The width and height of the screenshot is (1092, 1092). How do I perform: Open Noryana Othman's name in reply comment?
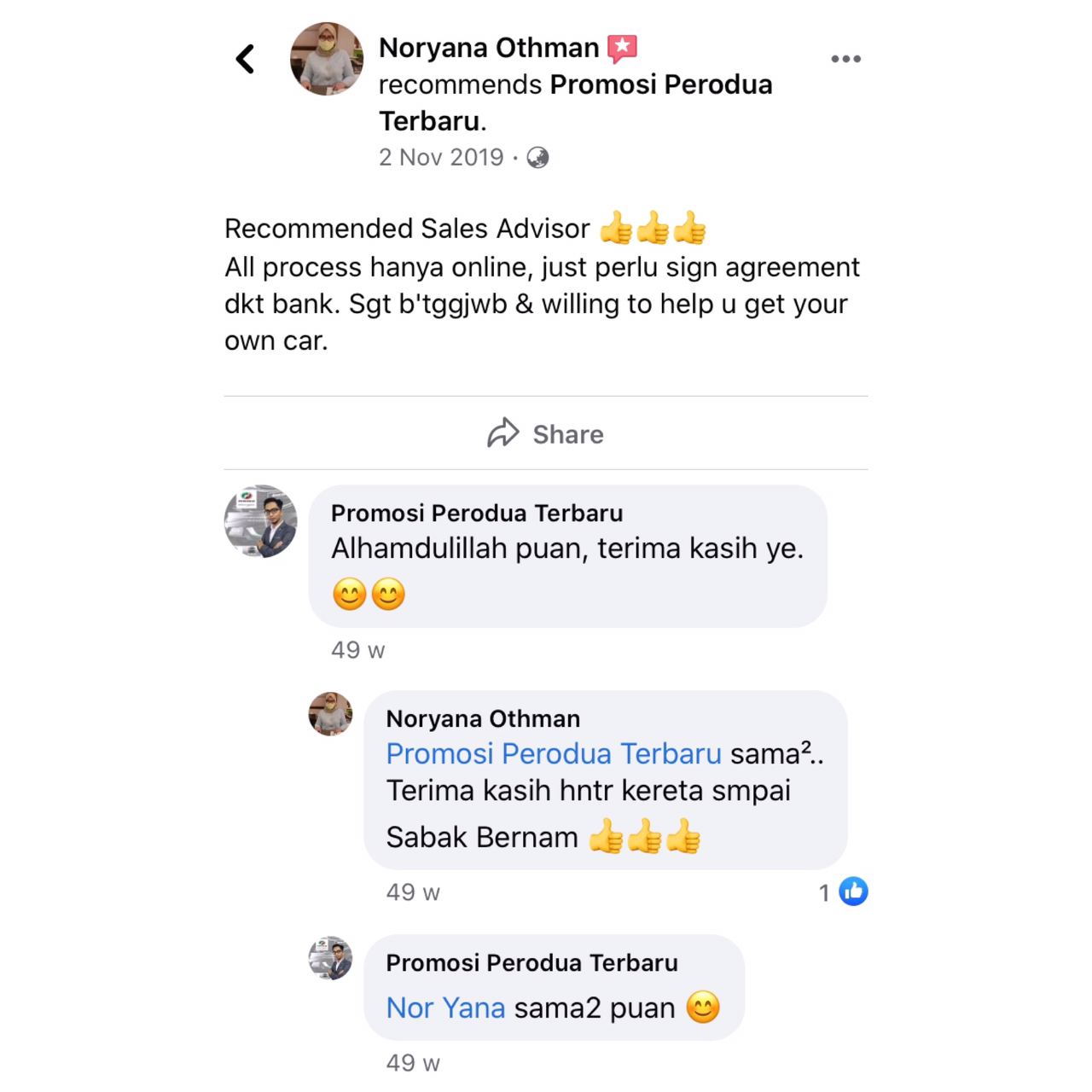pyautogui.click(x=483, y=719)
